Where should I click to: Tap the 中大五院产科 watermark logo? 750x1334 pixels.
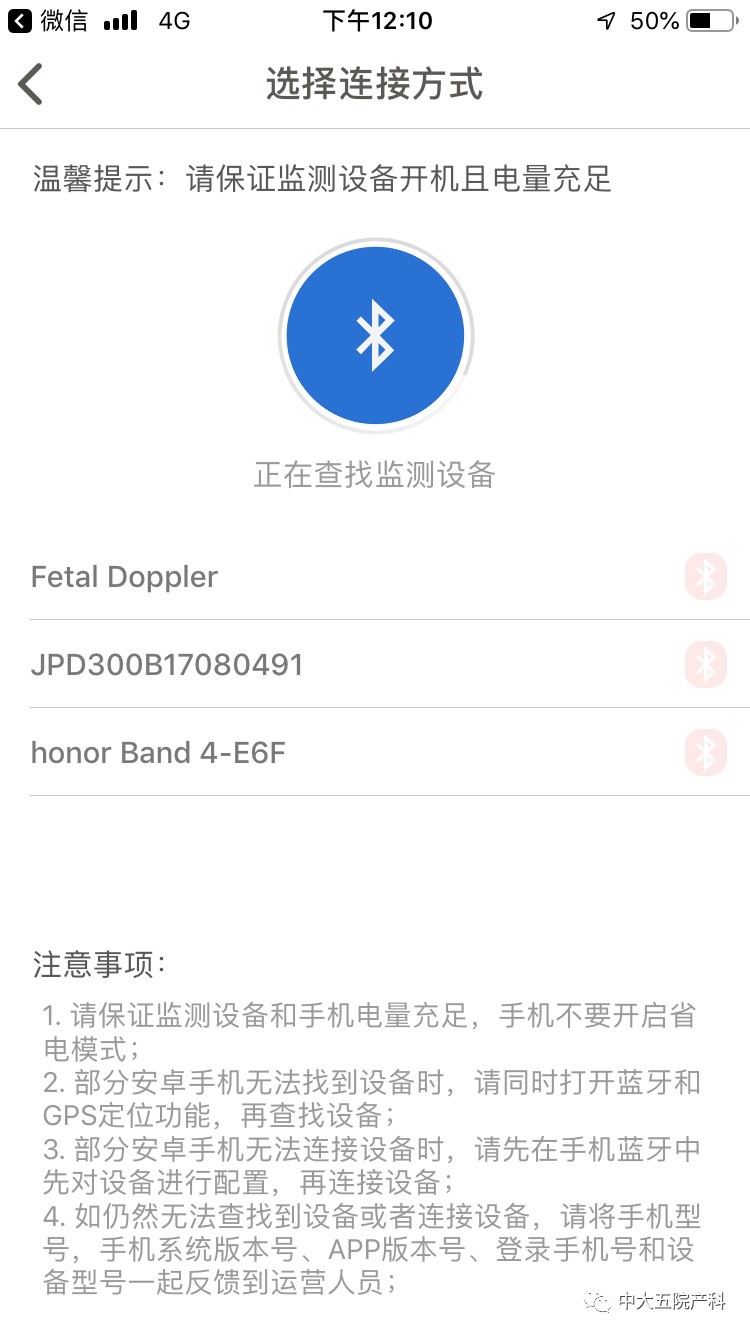[660, 1300]
